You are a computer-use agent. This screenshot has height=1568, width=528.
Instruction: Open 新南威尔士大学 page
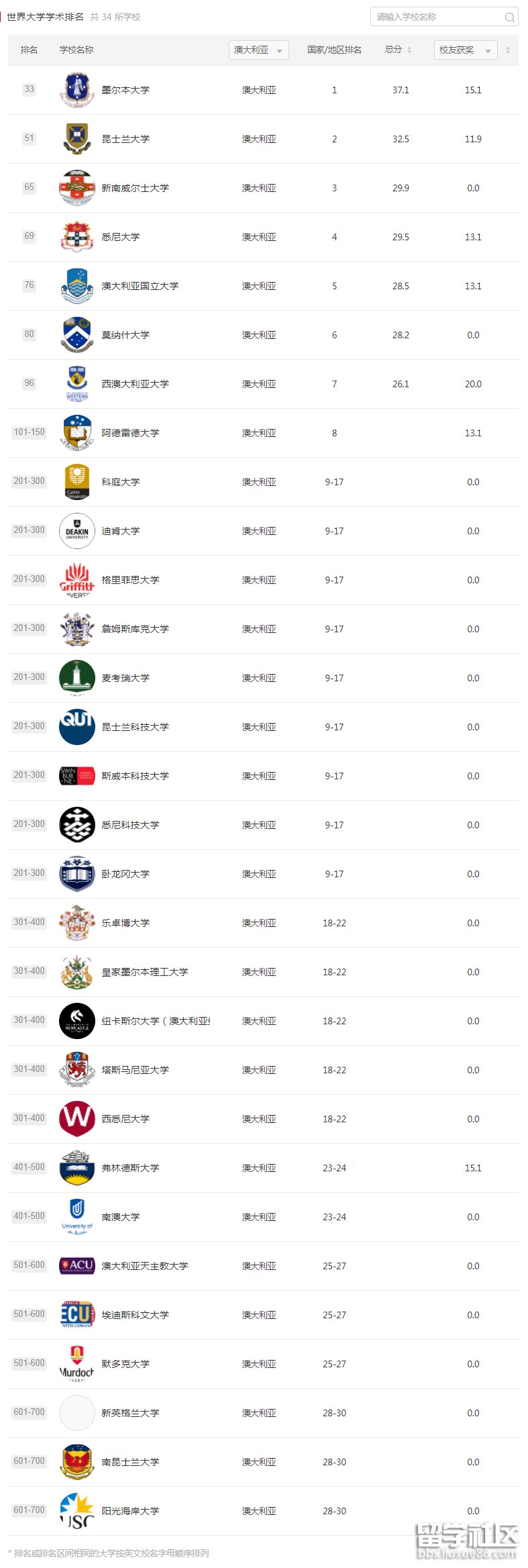tap(135, 188)
